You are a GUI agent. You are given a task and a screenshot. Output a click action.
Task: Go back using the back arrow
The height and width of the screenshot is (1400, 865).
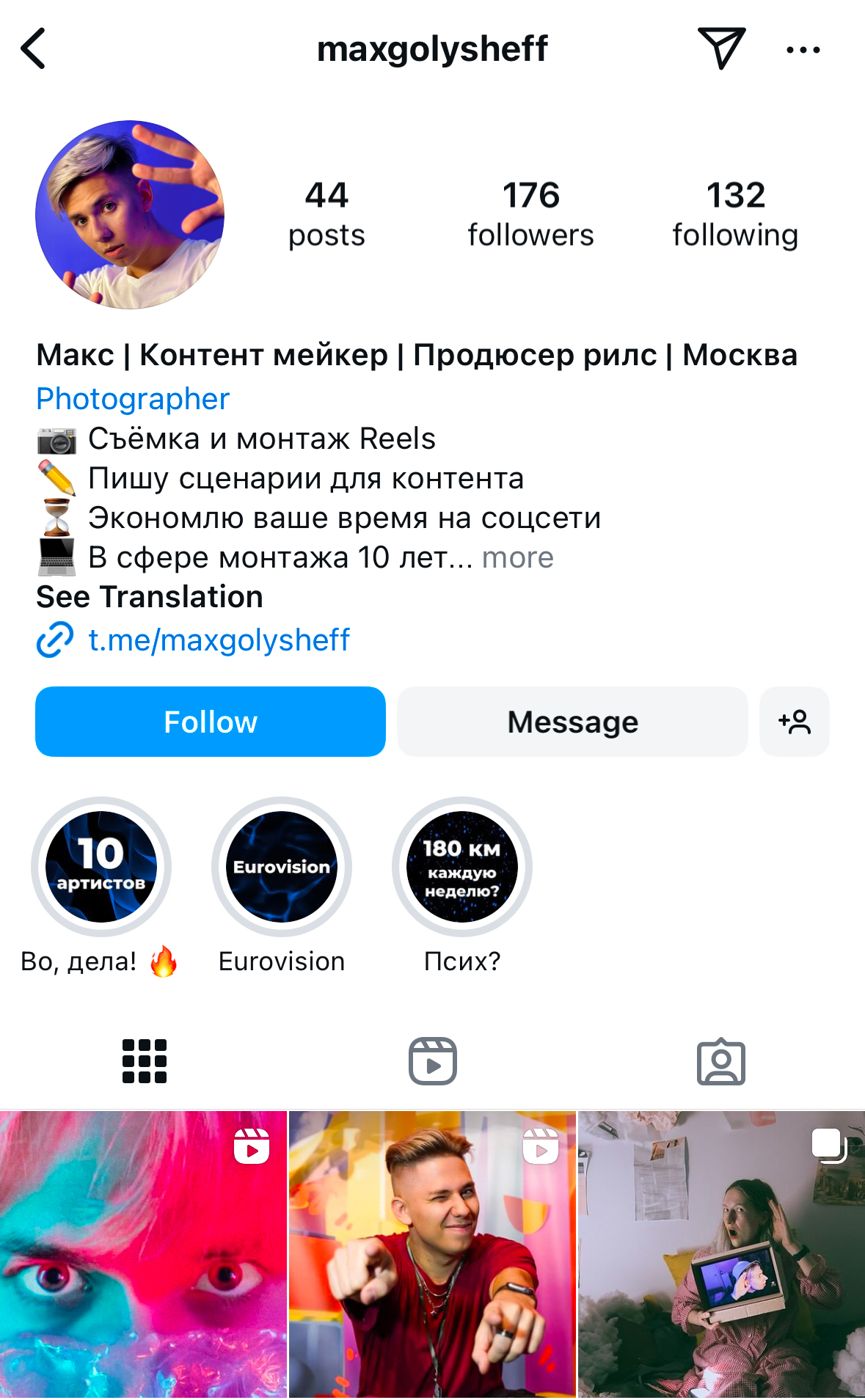[x=34, y=49]
